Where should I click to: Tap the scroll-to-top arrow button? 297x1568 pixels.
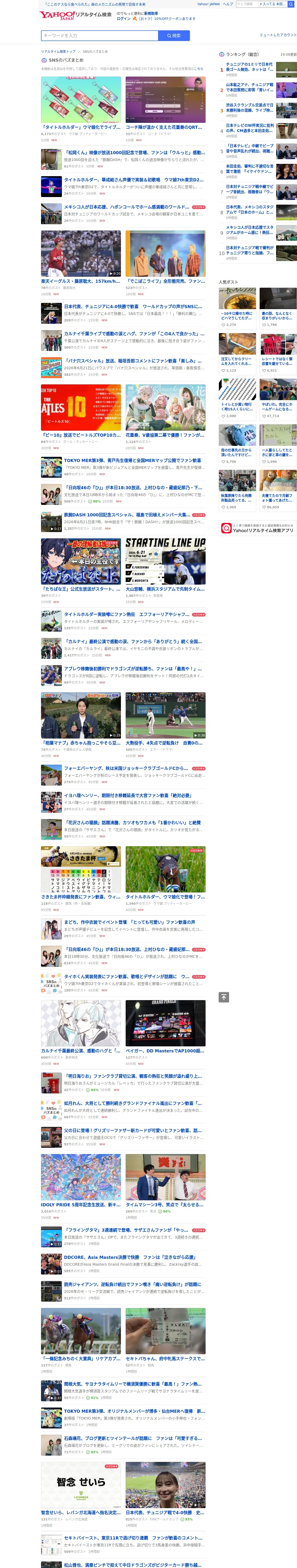224,997
